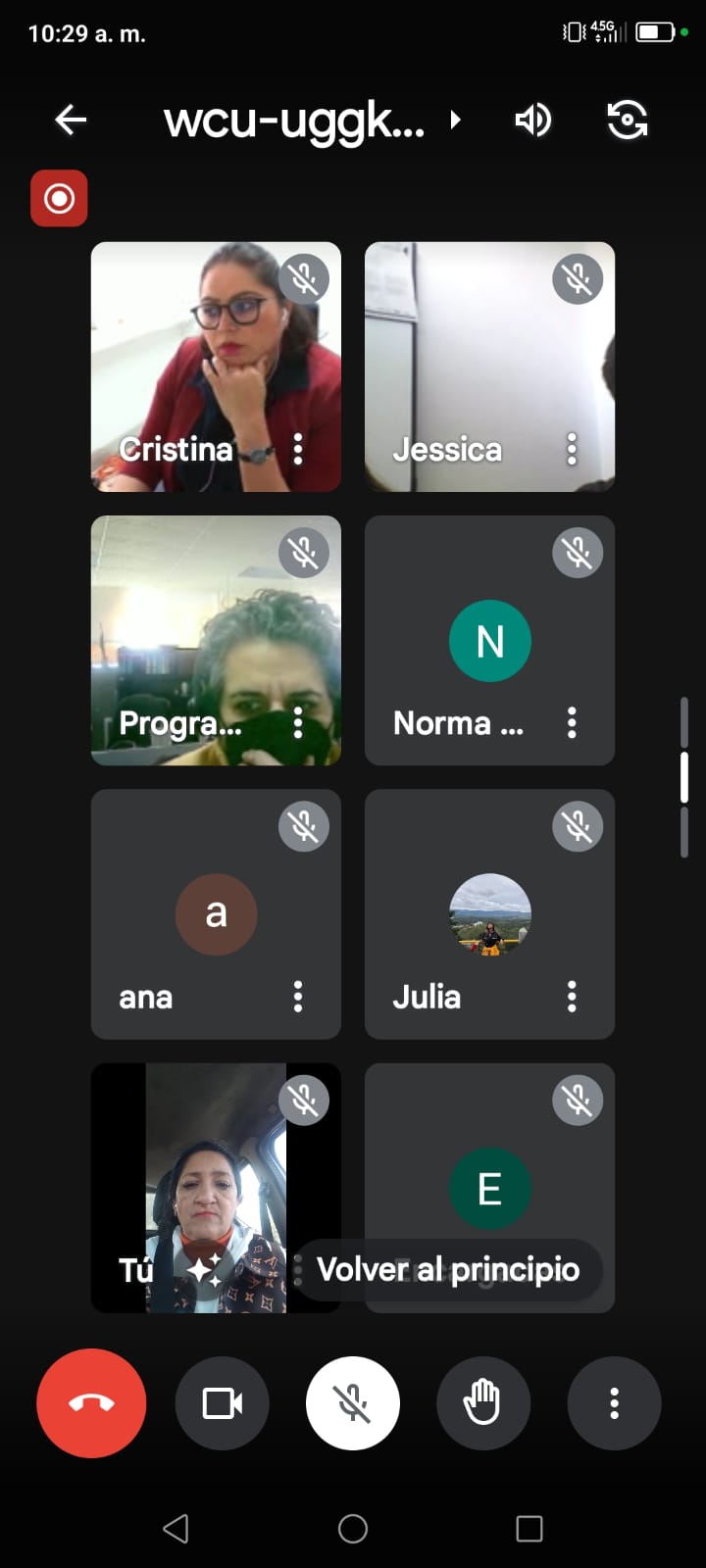706x1568 pixels.
Task: Open options menu on Julia's tile
Action: (x=572, y=997)
